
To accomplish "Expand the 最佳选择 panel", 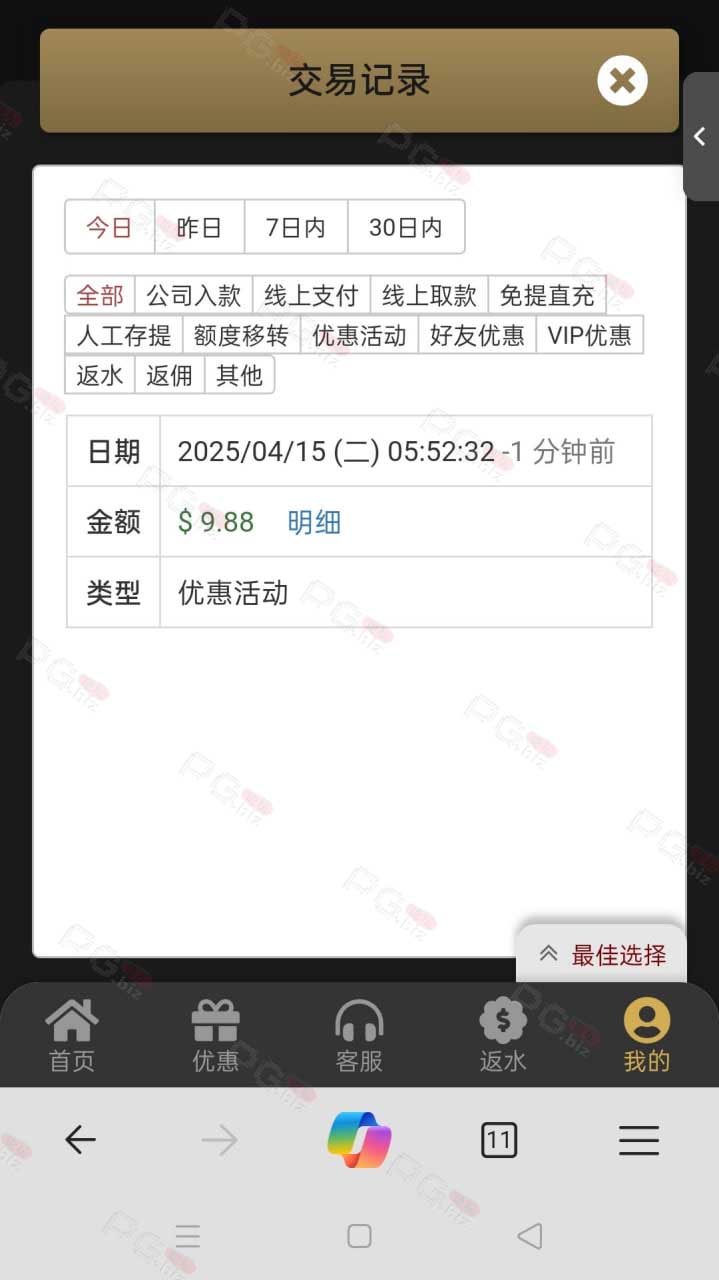I will tap(602, 955).
